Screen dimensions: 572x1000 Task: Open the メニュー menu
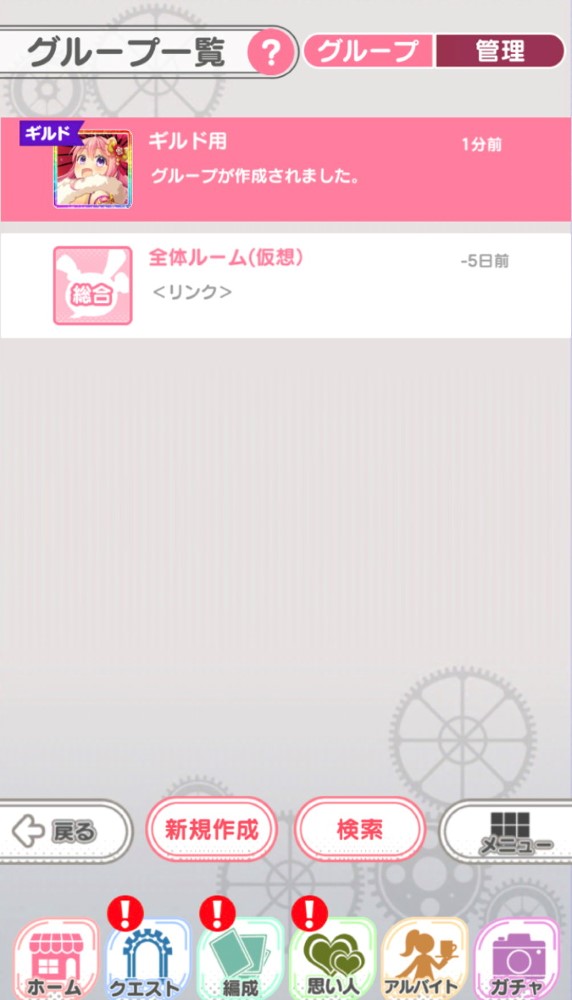coord(508,832)
